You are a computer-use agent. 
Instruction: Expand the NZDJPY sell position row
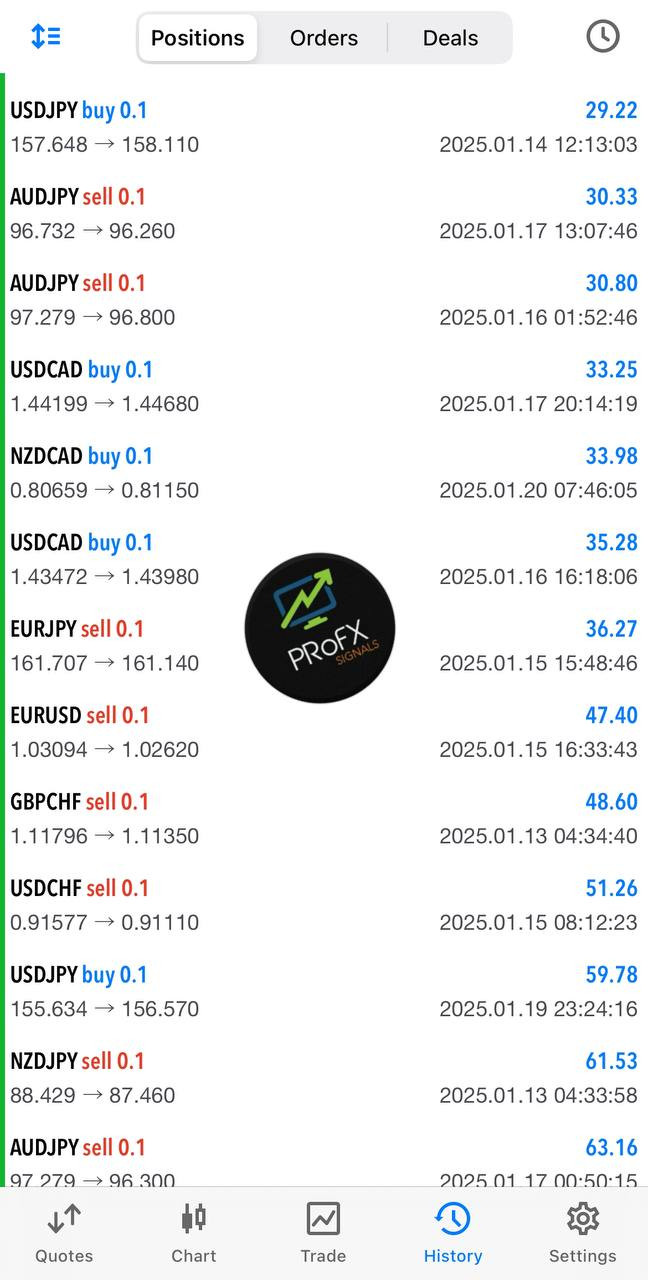(x=324, y=1078)
